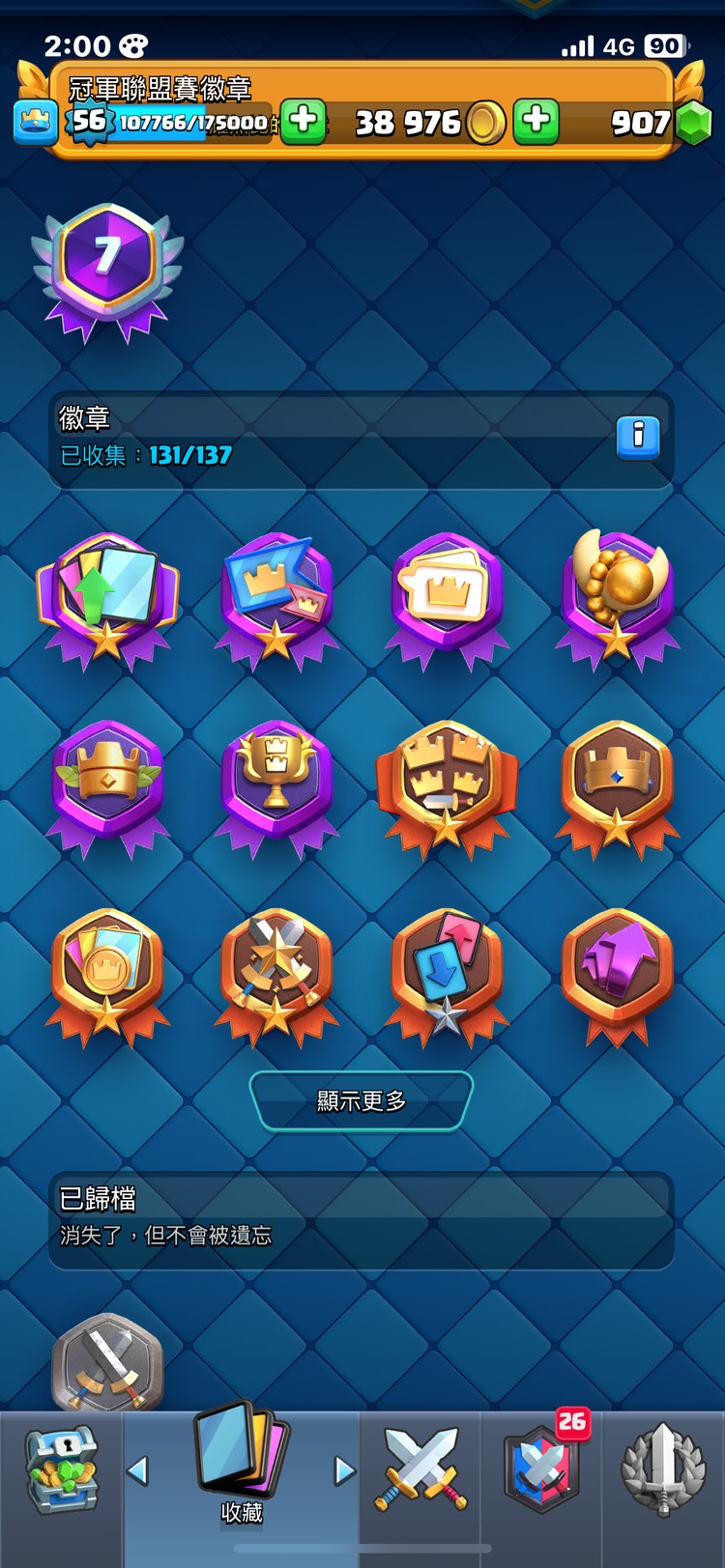Open the golden ball with horns badge
Image resolution: width=725 pixels, height=1568 pixels.
tap(617, 597)
